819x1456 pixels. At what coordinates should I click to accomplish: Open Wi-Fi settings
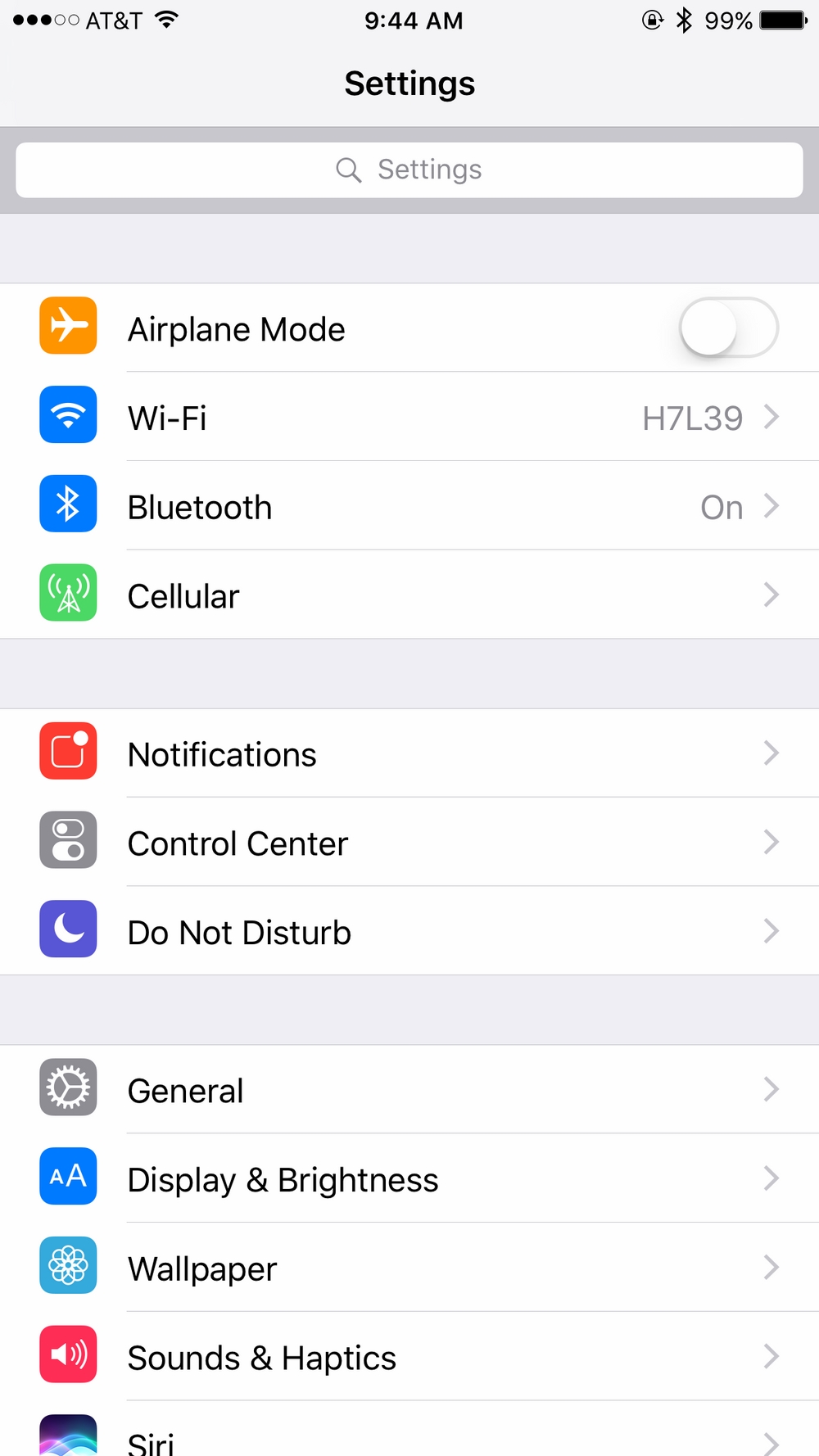point(409,418)
